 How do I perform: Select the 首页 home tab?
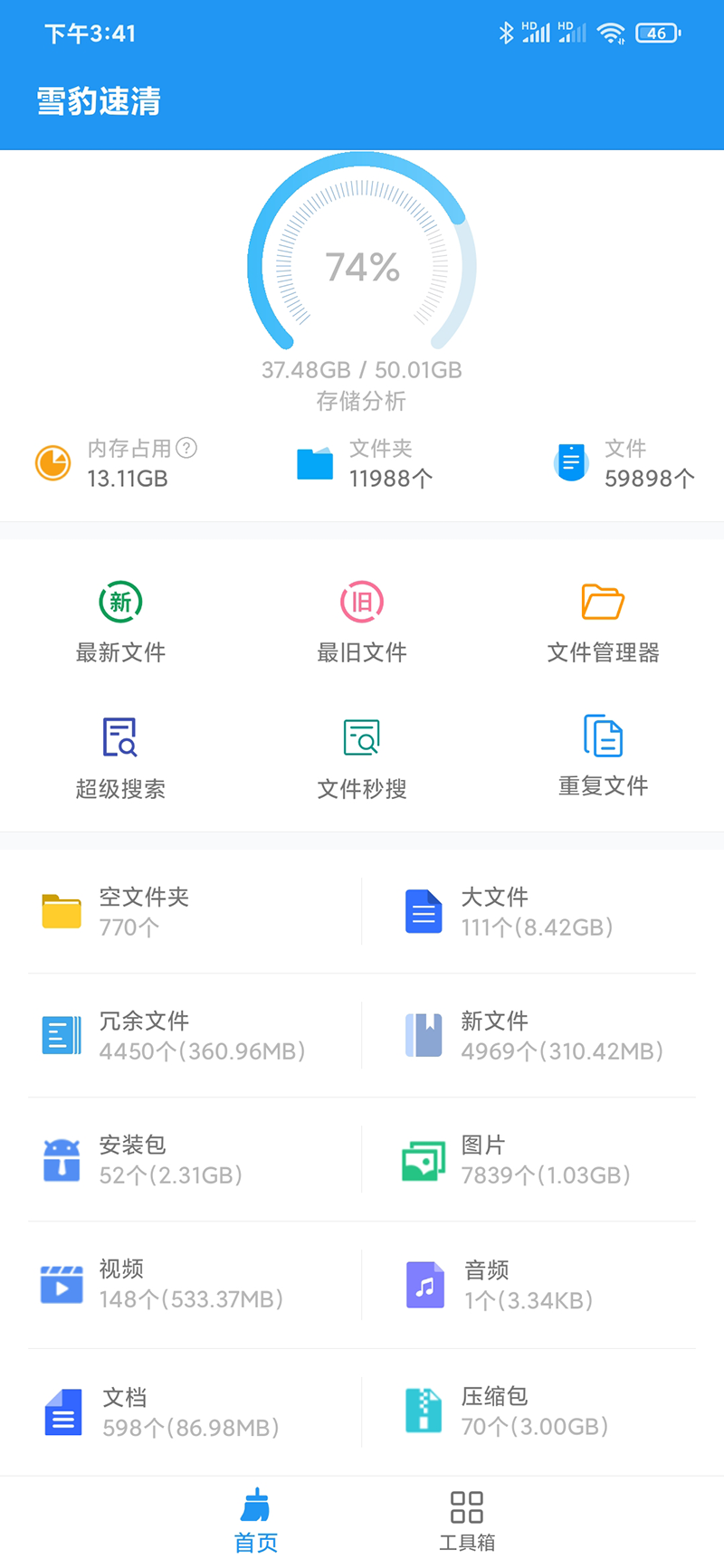click(256, 1521)
